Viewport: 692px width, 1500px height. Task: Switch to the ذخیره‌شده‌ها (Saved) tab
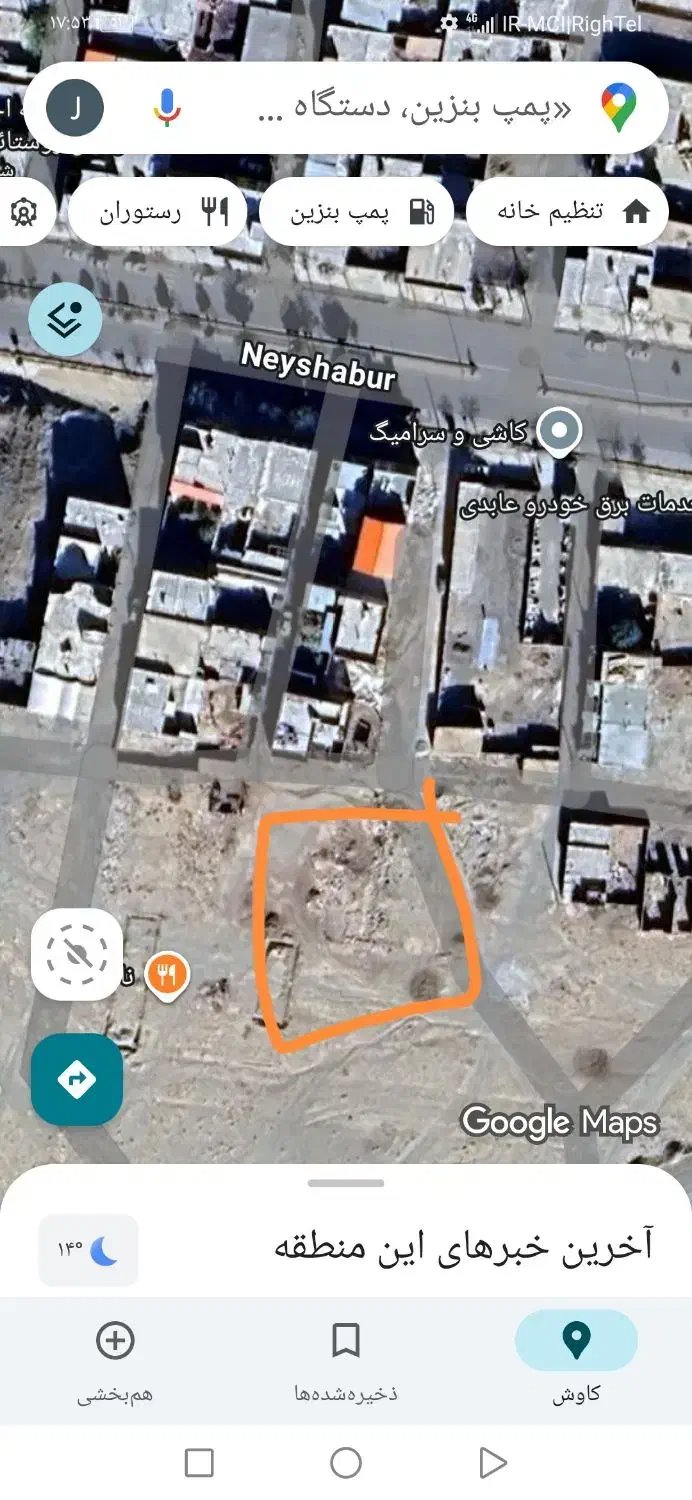[346, 1356]
